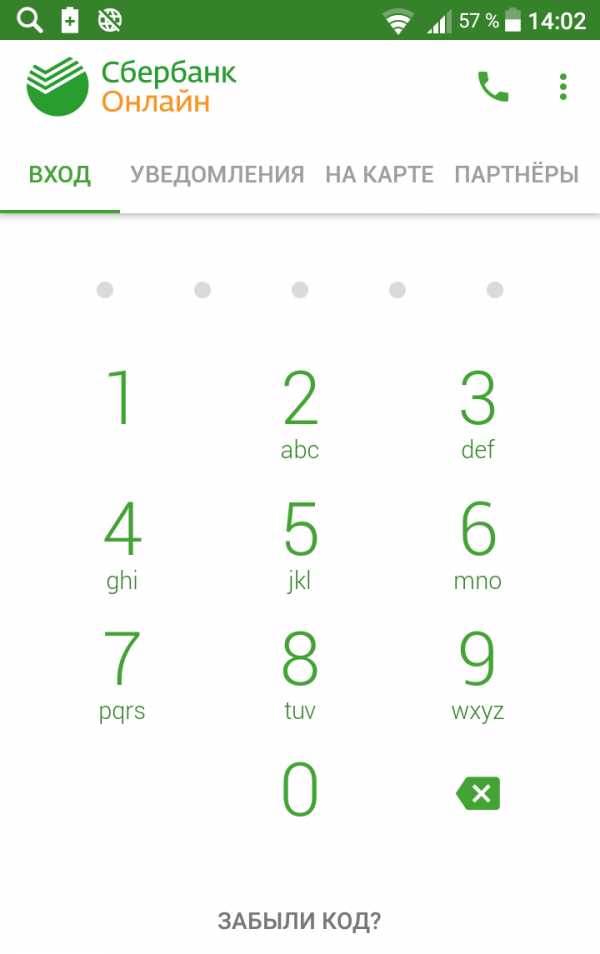Screen dimensions: 600x954
Task: Delete last digit with backspace key
Action: click(478, 794)
